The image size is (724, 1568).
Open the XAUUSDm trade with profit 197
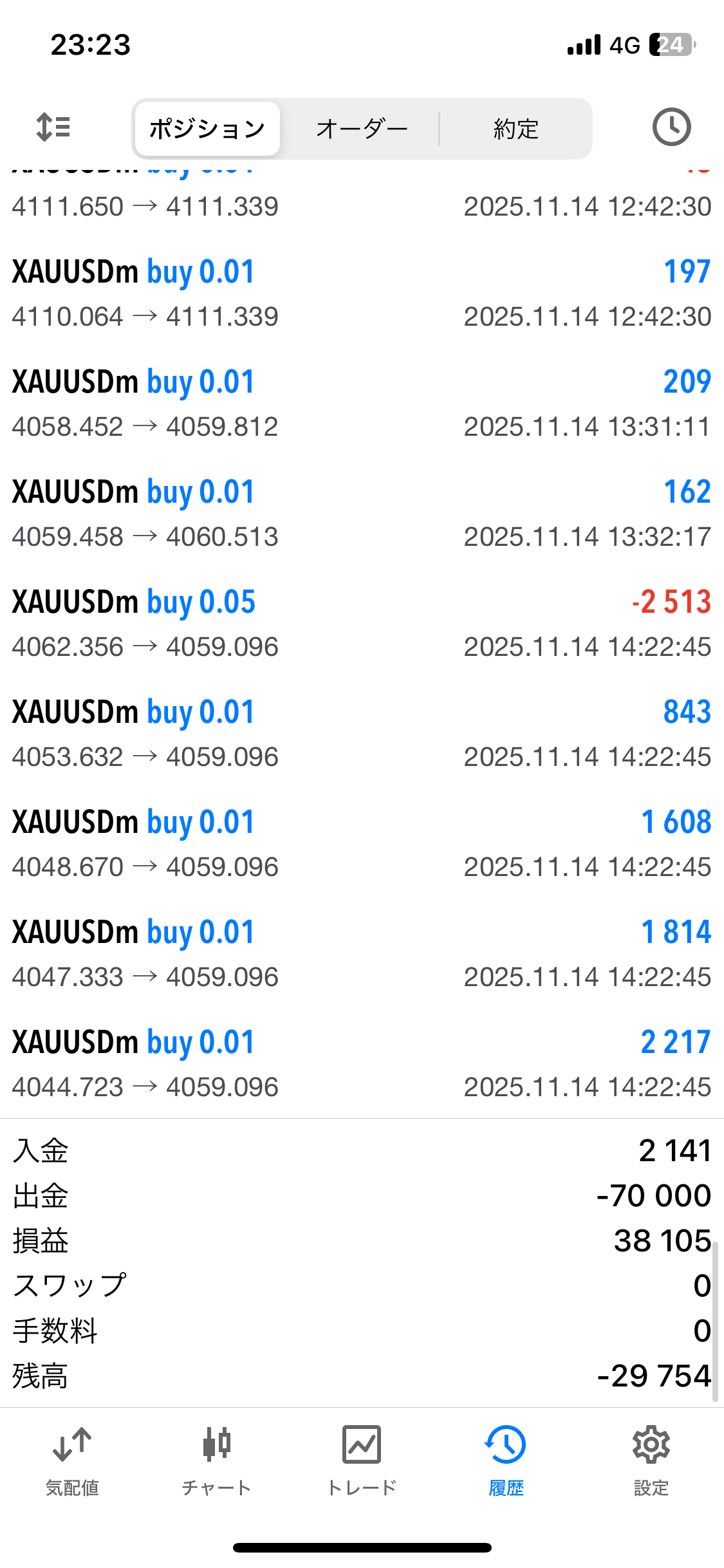[362, 294]
